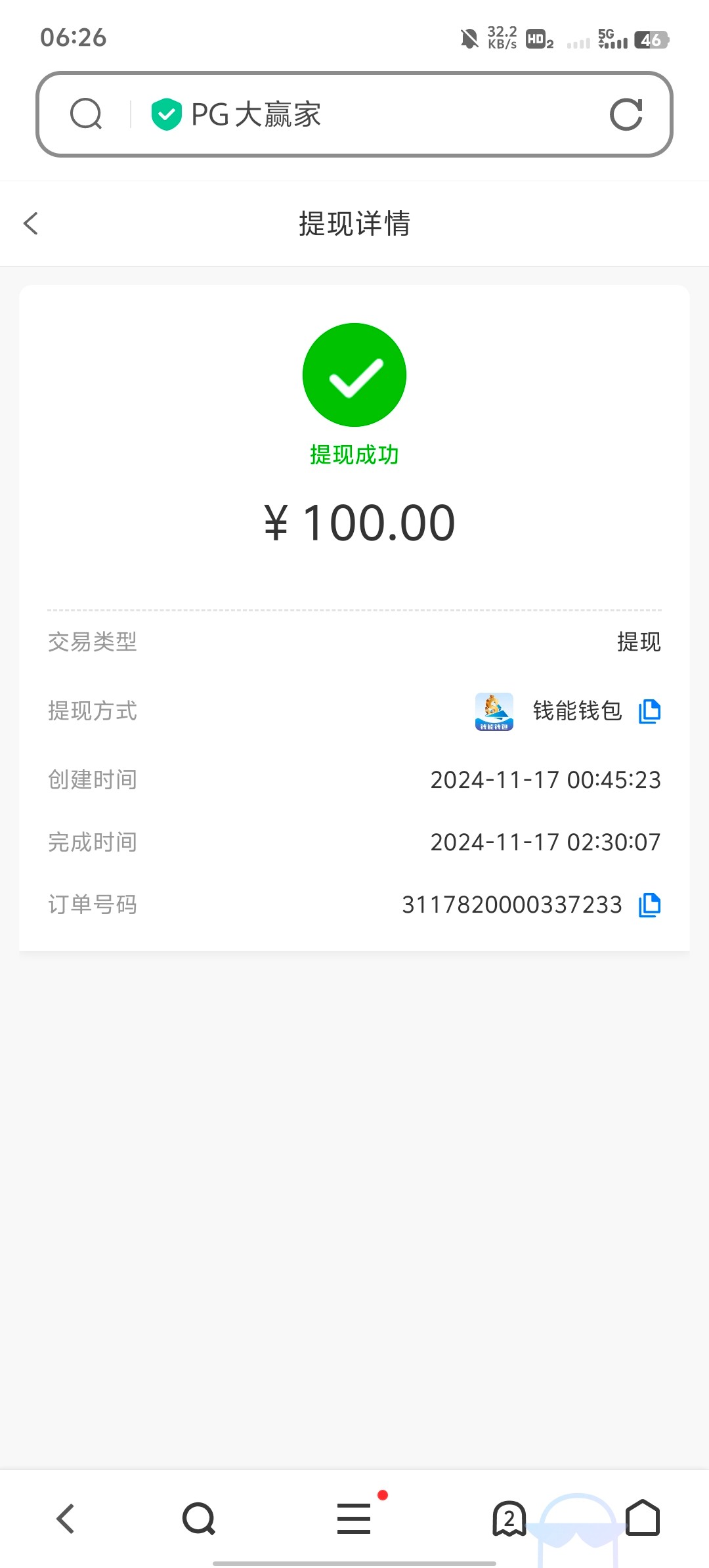Open the browser menu
The image size is (709, 1568).
click(354, 1519)
